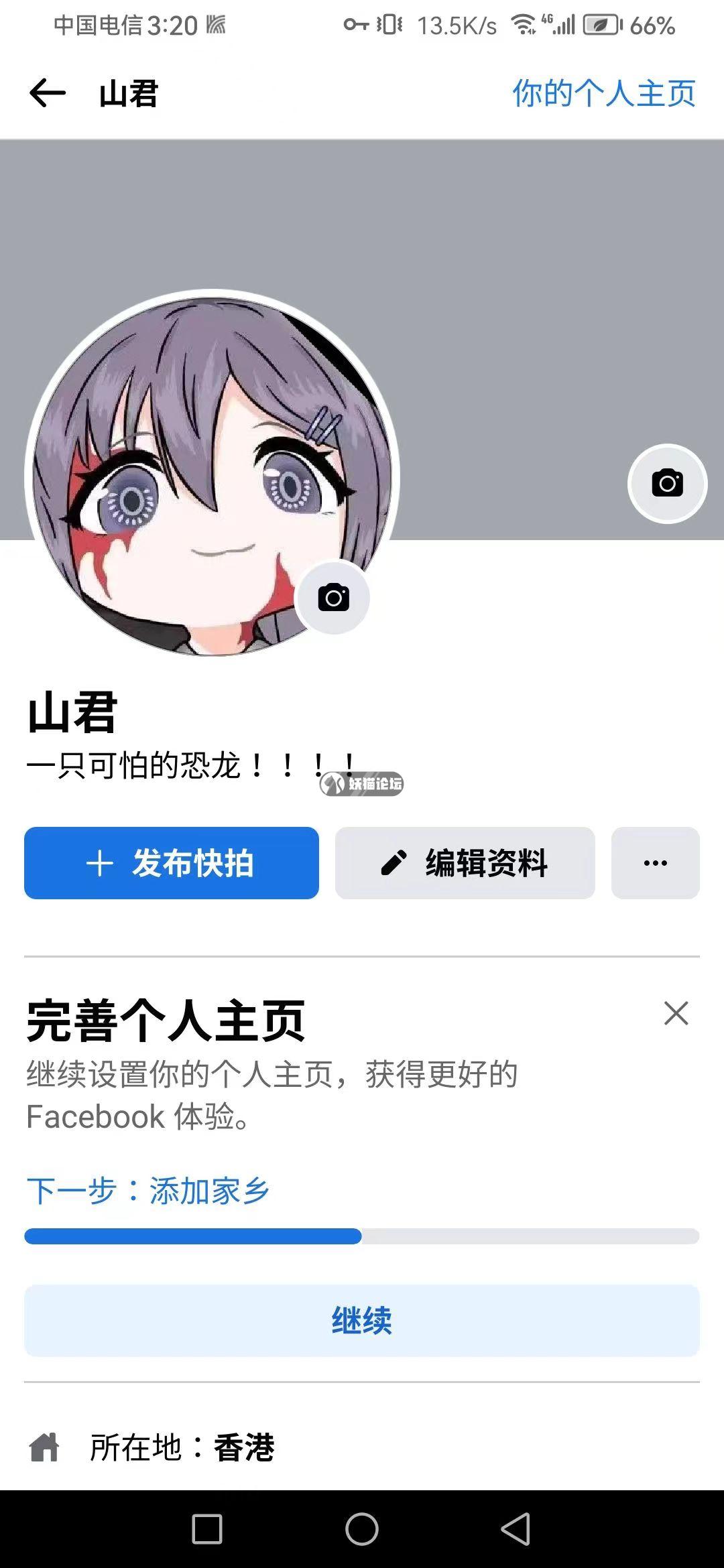Update profile picture via camera icon

coord(333,598)
